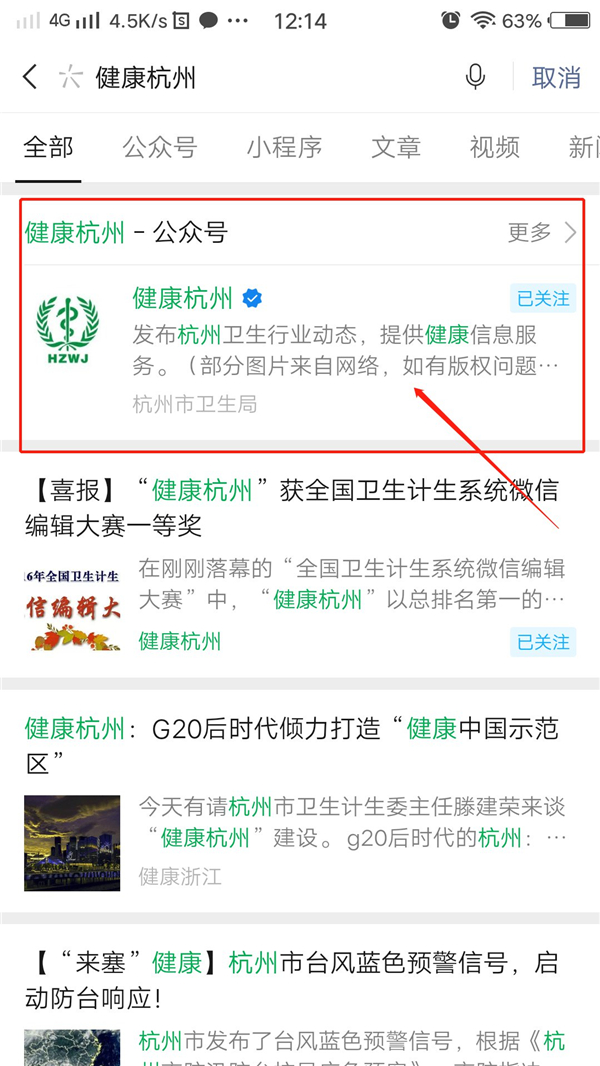Switch to the 小程序 tab

click(284, 148)
